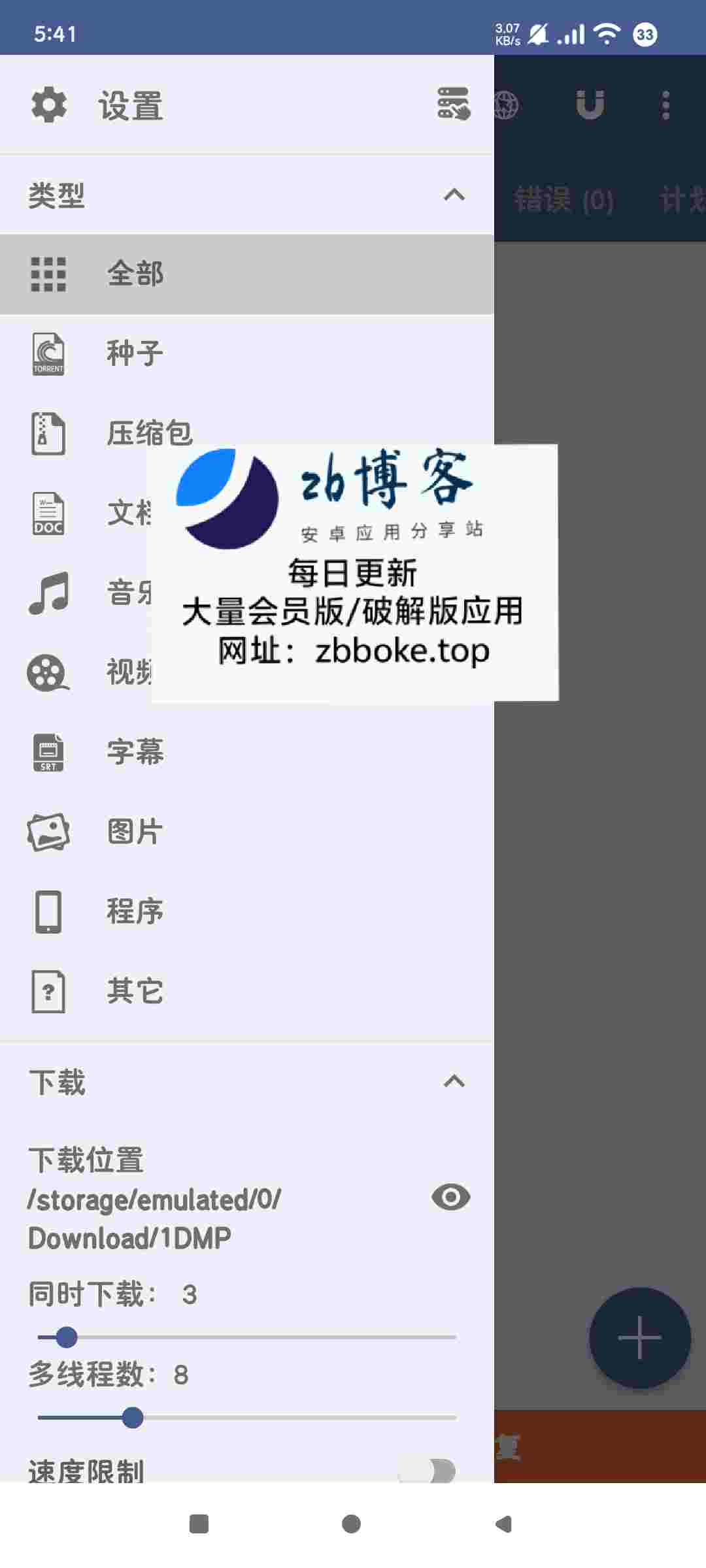
Task: Choose the 其它 category
Action: click(x=247, y=991)
